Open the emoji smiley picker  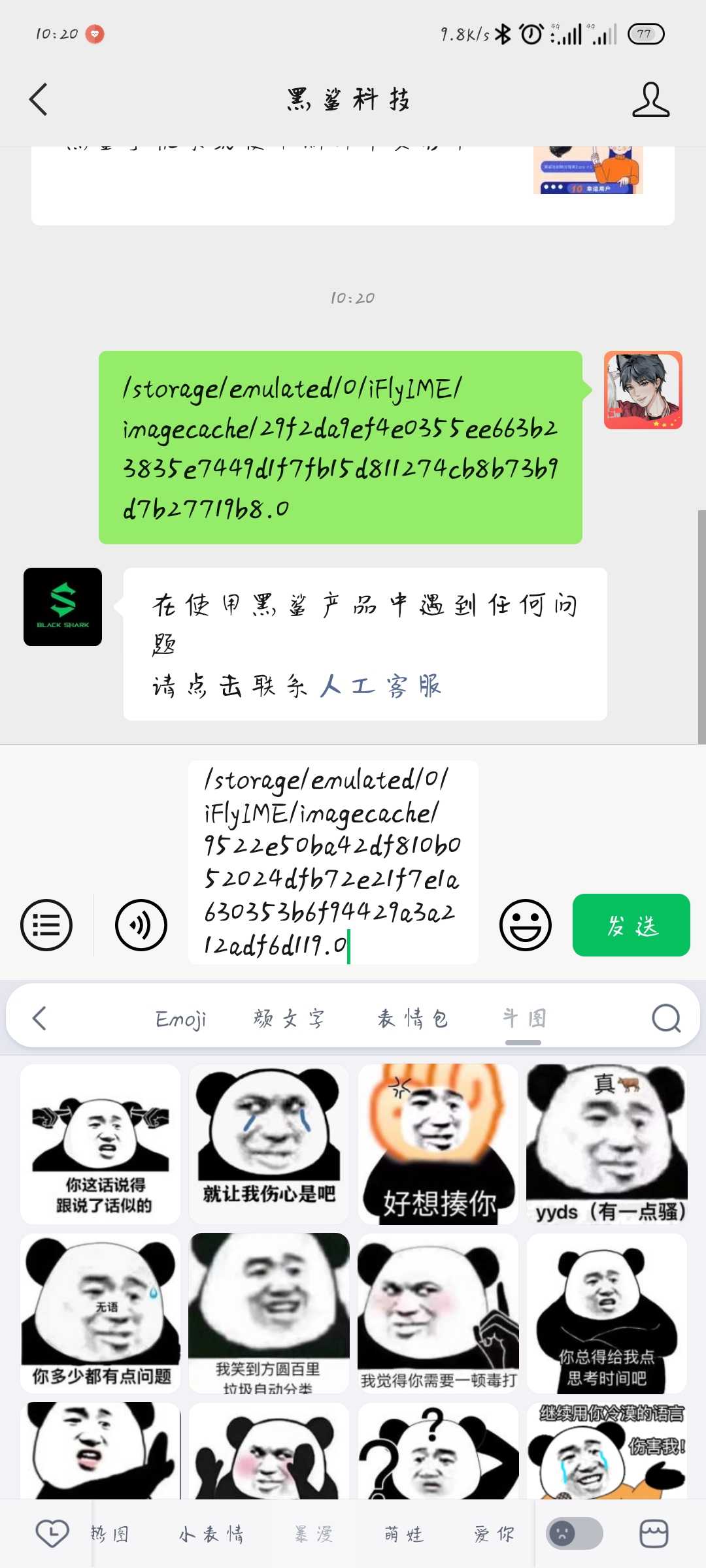point(525,925)
